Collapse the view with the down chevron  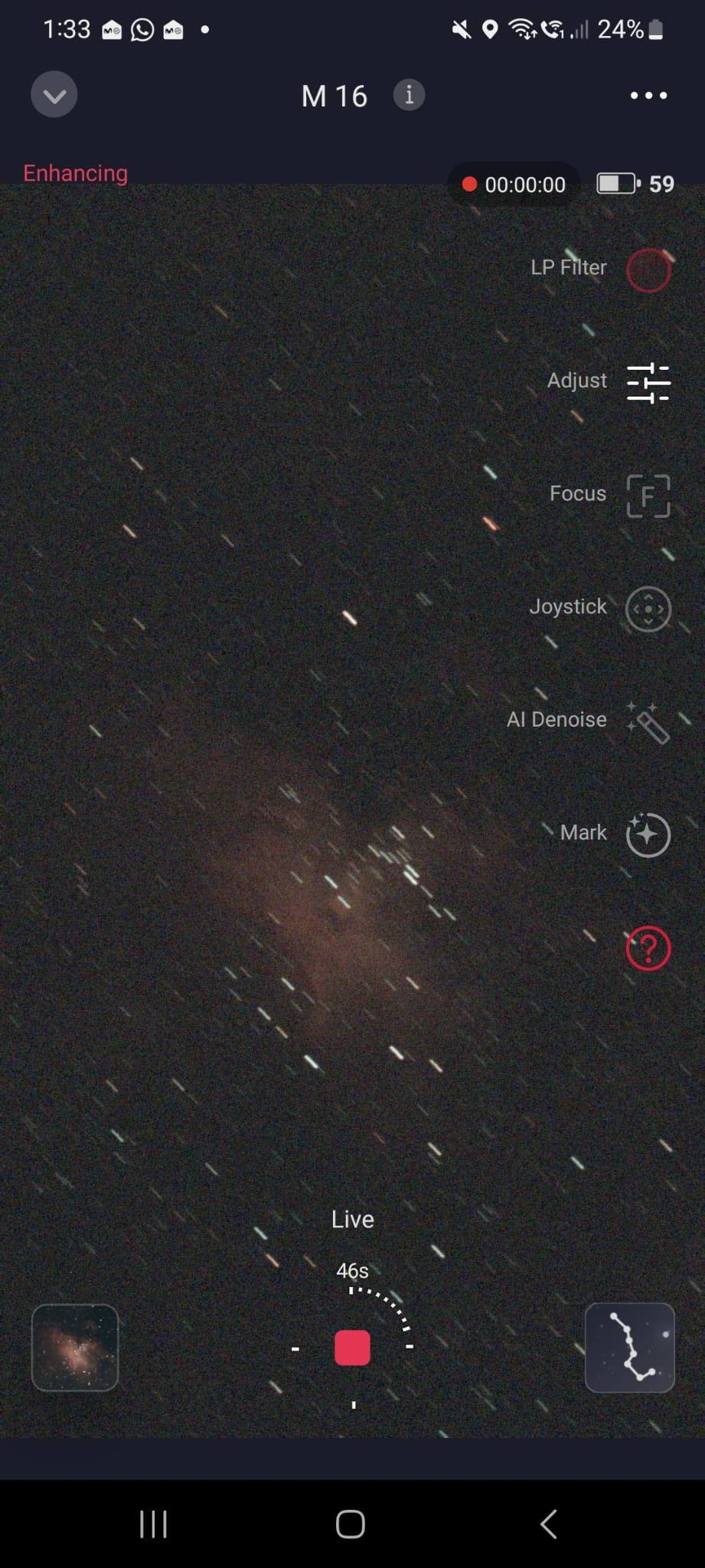(x=54, y=95)
